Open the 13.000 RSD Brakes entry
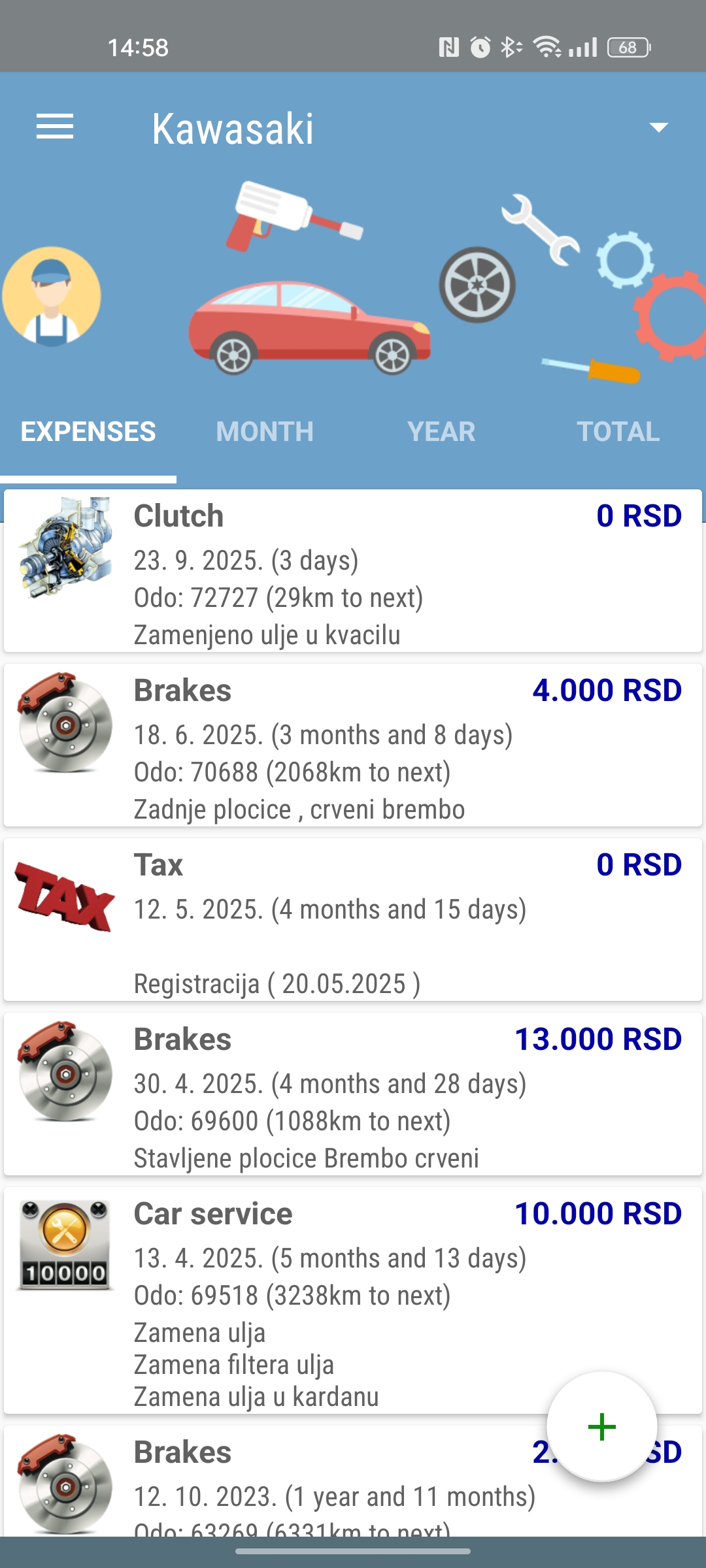The height and width of the screenshot is (1568, 706). (x=353, y=1094)
